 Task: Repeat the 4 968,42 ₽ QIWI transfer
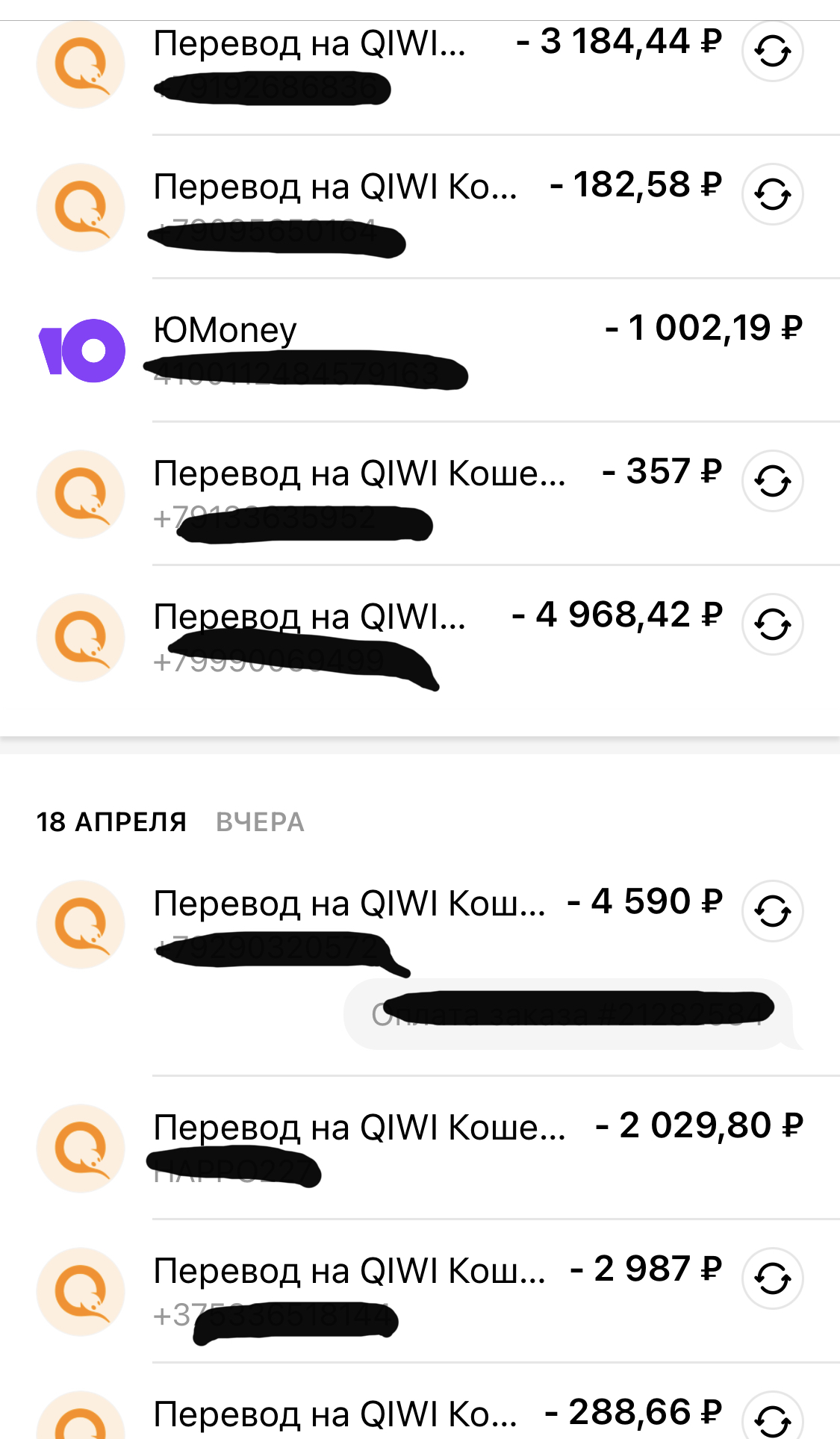(x=772, y=624)
